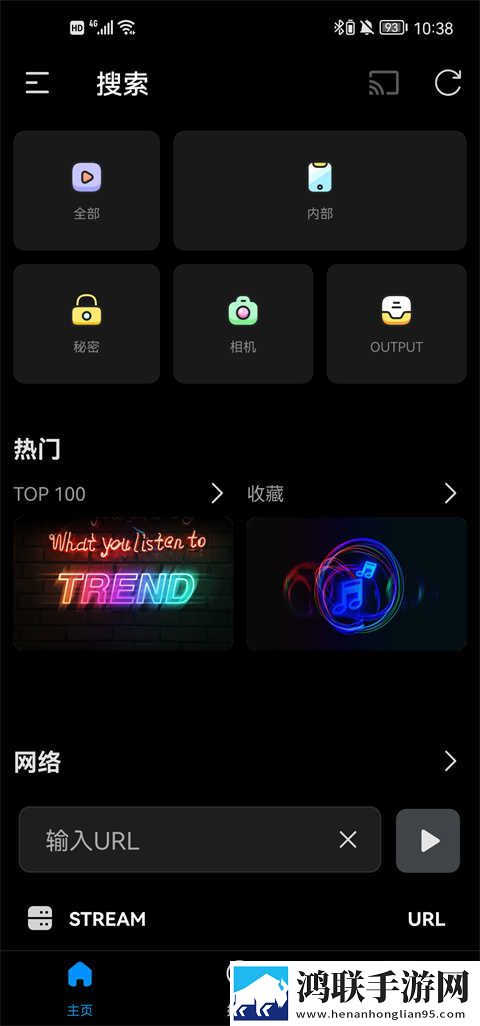This screenshot has width=480, height=1026.
Task: Open the OUTPUT folder card
Action: (396, 324)
